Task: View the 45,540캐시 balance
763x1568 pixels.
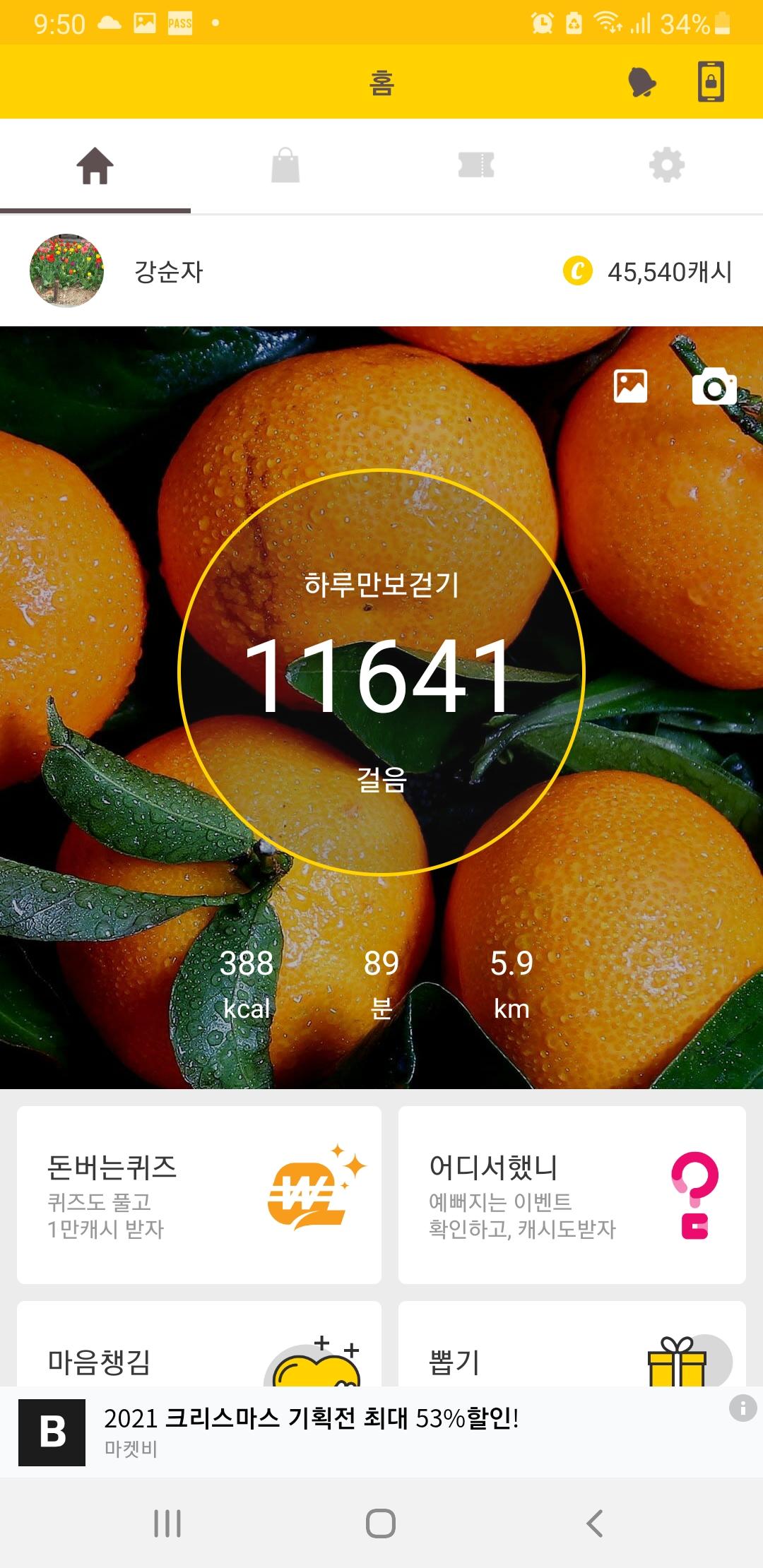Action: coord(649,272)
